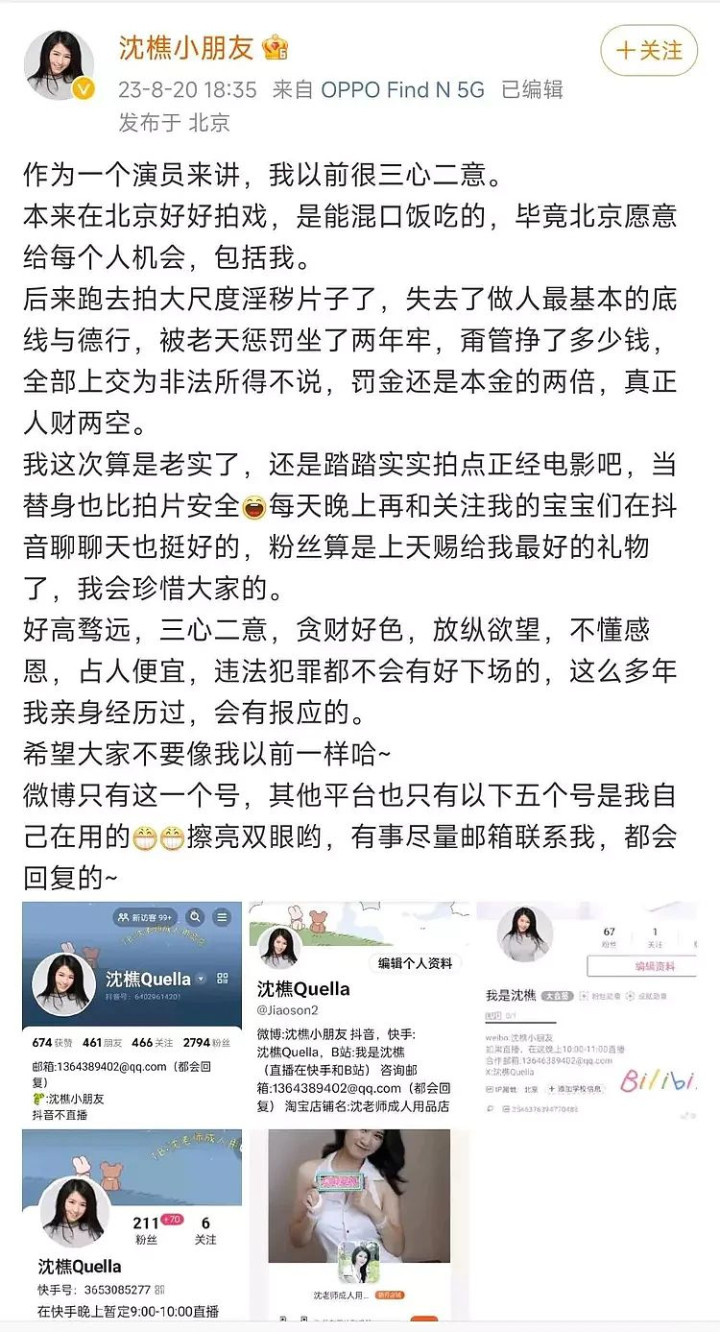View the attached image with 快手号 profile
The height and width of the screenshot is (1332, 720).
tap(132, 1224)
